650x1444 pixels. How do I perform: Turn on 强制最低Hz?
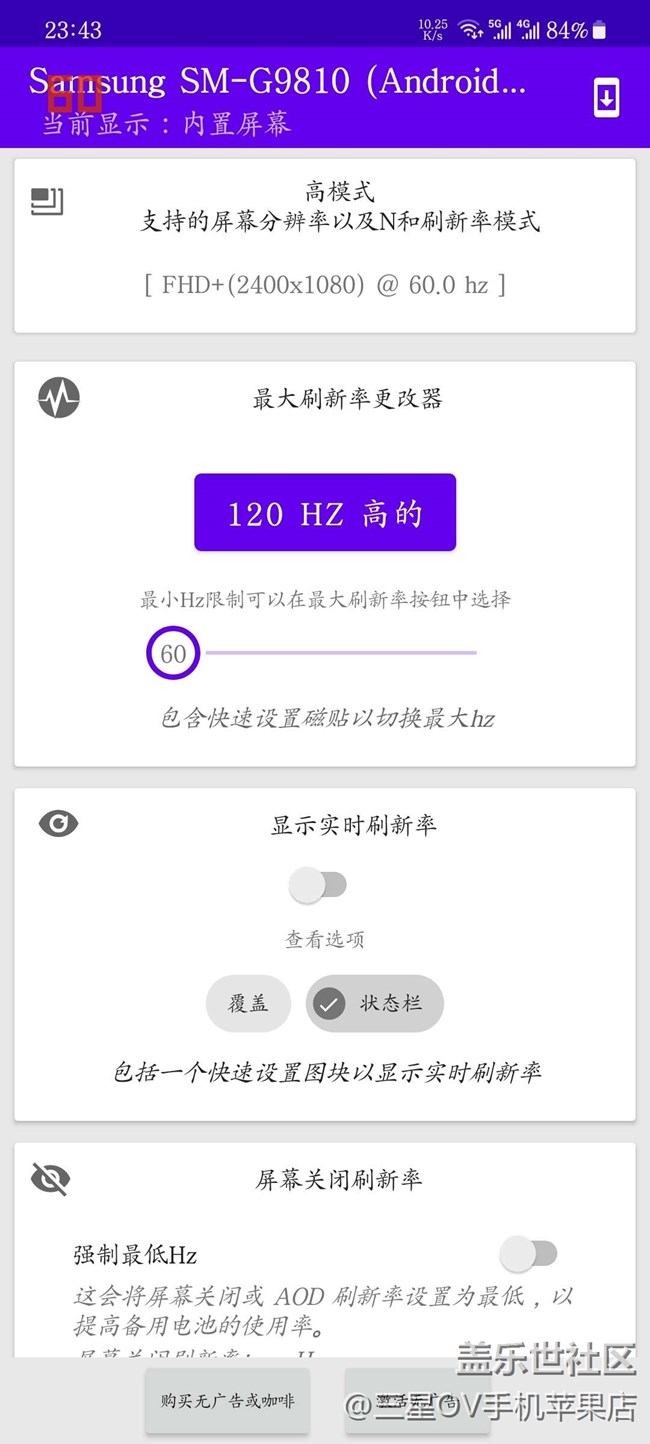(x=529, y=1253)
